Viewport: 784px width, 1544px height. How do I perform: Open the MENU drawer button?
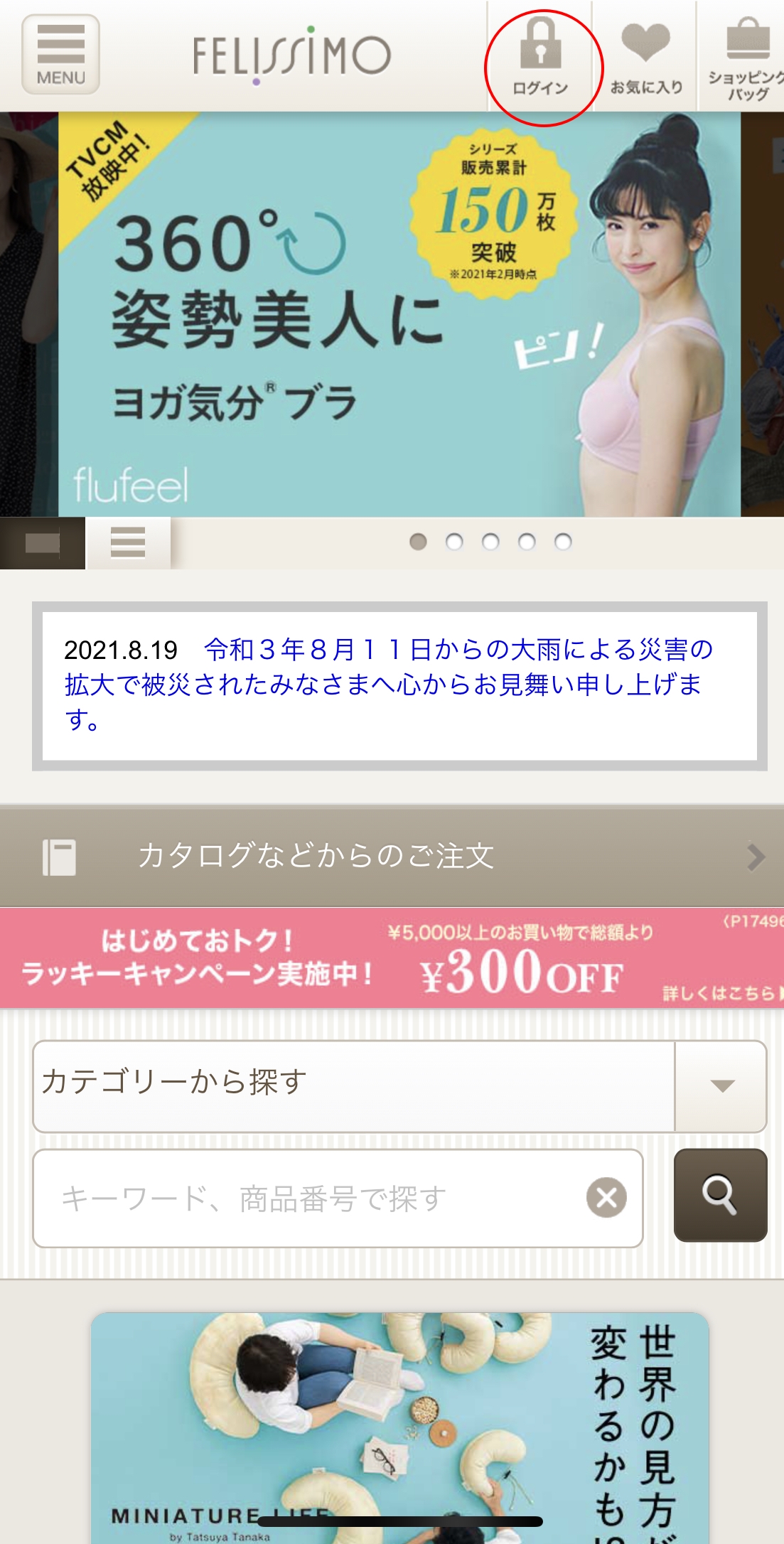click(x=60, y=55)
